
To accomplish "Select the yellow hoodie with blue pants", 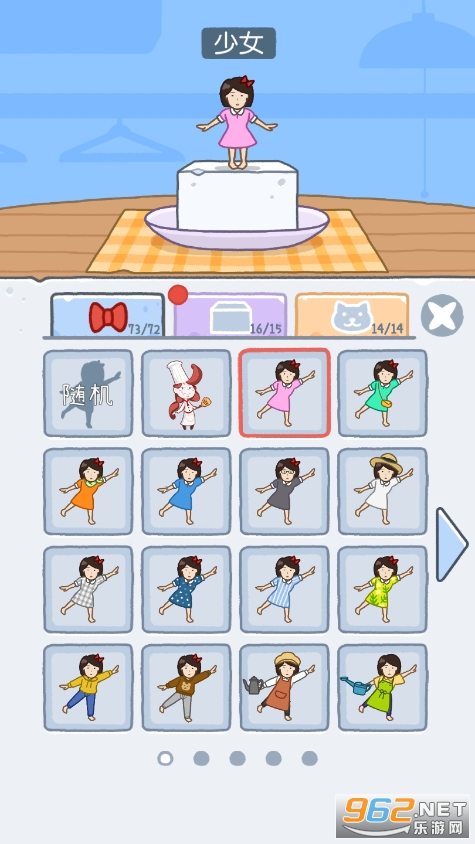I will click(88, 687).
